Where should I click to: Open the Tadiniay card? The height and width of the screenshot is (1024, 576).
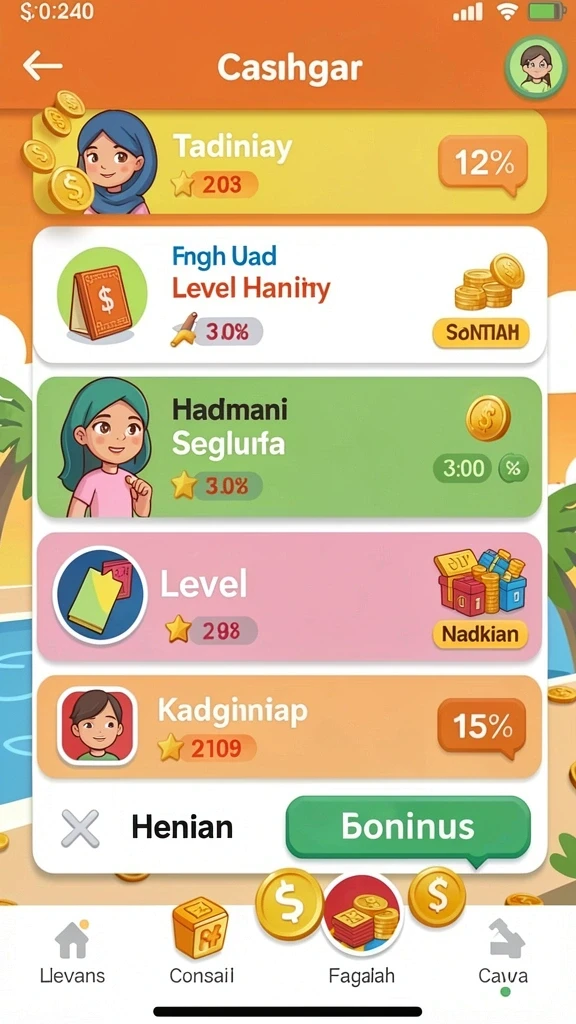pyautogui.click(x=289, y=162)
